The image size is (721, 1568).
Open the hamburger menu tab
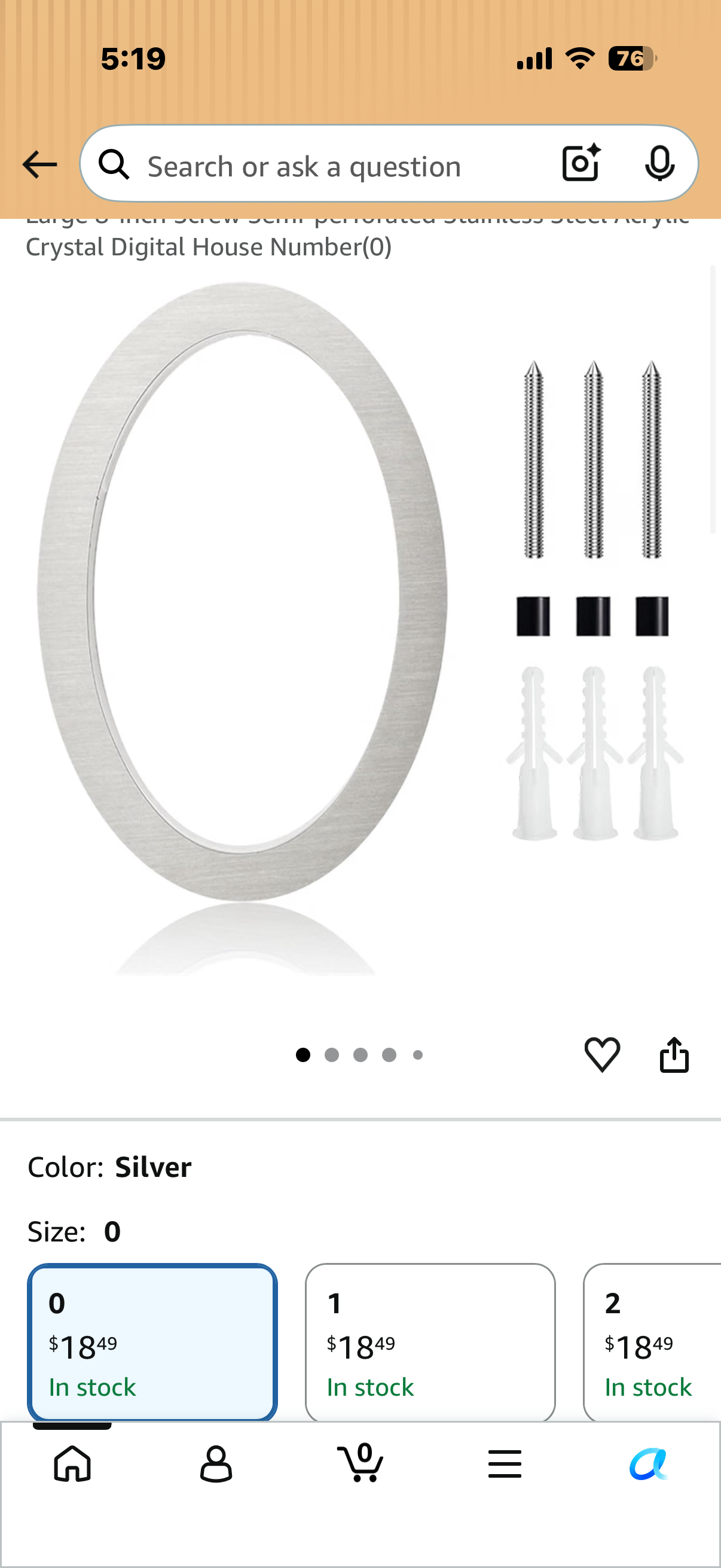coord(505,1464)
